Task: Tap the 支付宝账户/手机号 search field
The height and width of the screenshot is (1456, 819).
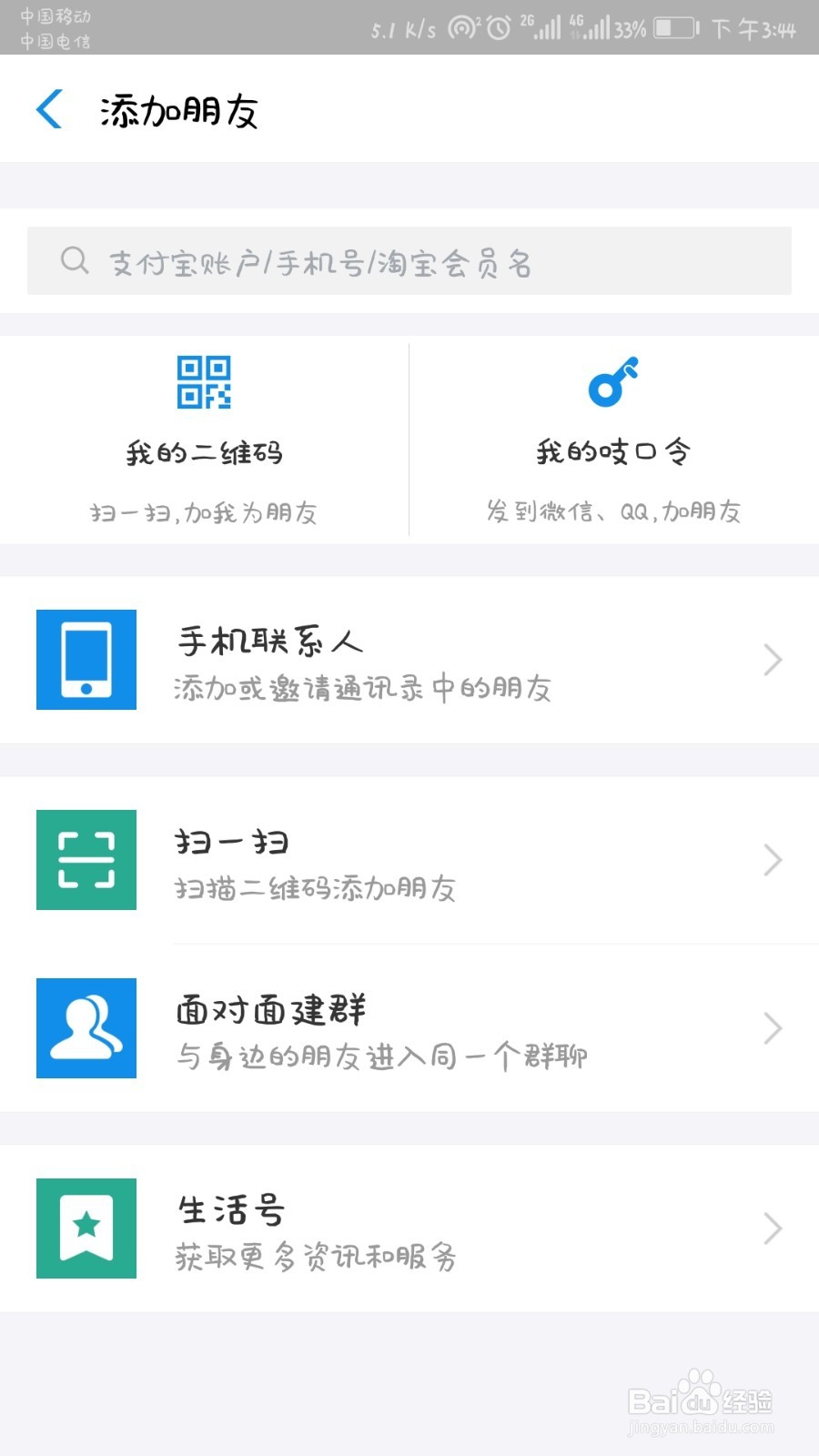Action: (409, 261)
